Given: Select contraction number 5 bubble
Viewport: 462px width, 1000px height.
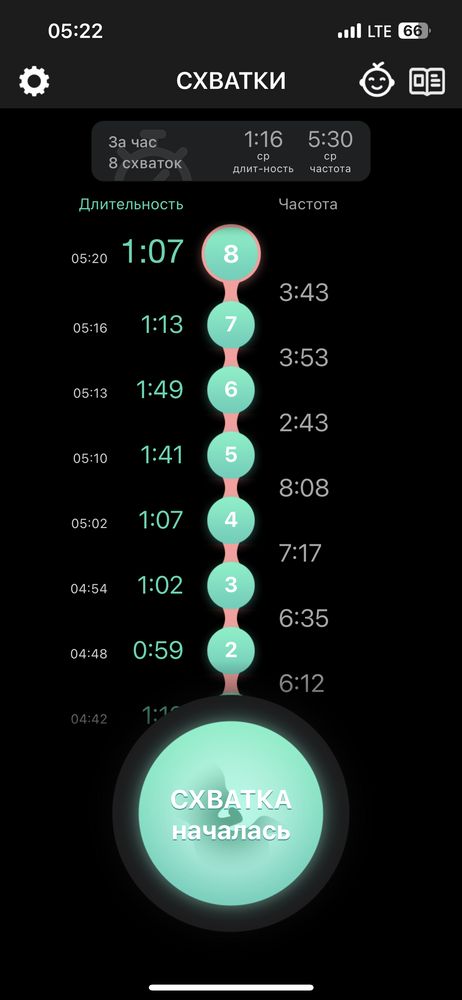Looking at the screenshot, I should pyautogui.click(x=231, y=455).
